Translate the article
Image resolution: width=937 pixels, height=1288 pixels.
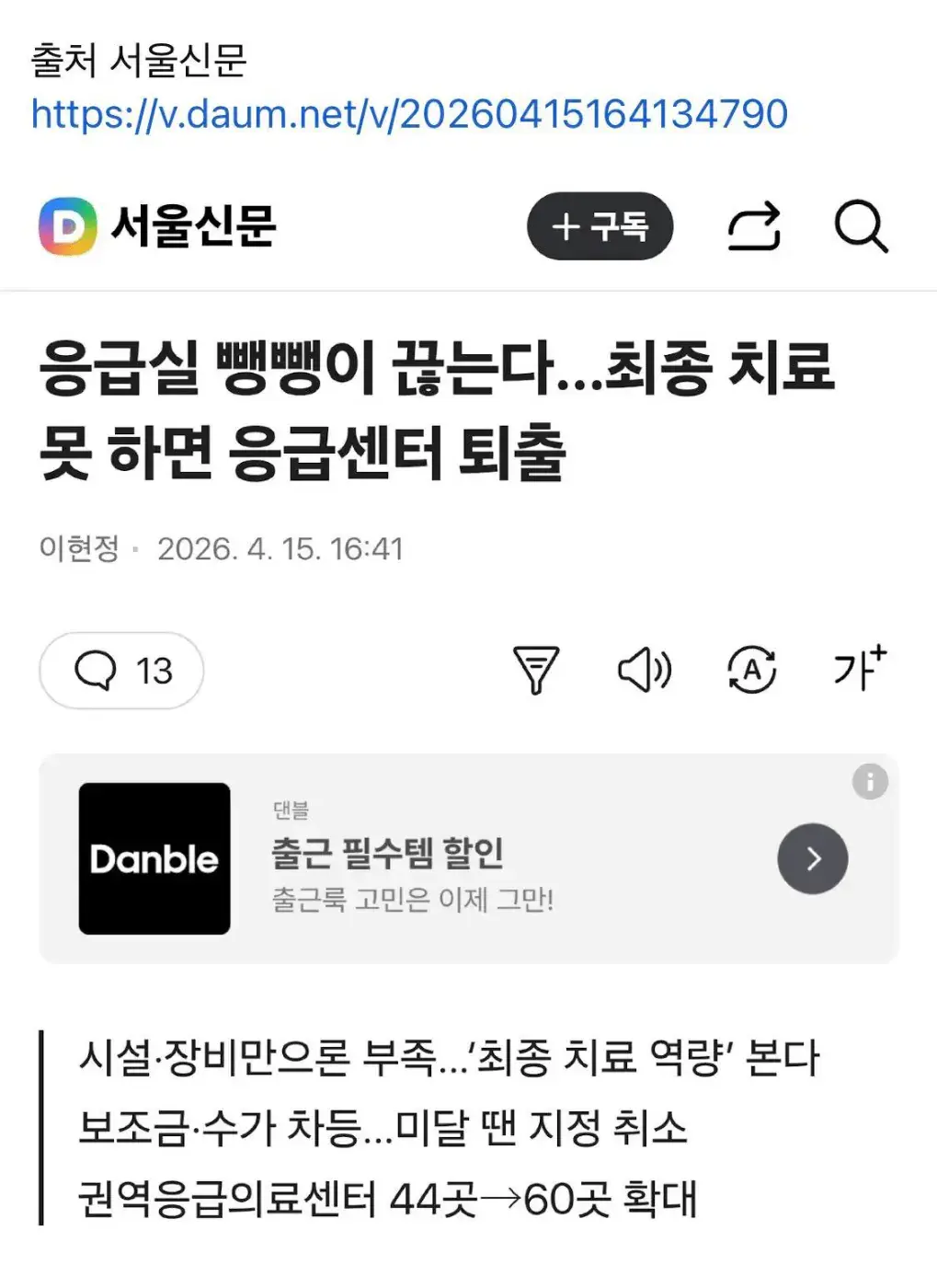[752, 670]
